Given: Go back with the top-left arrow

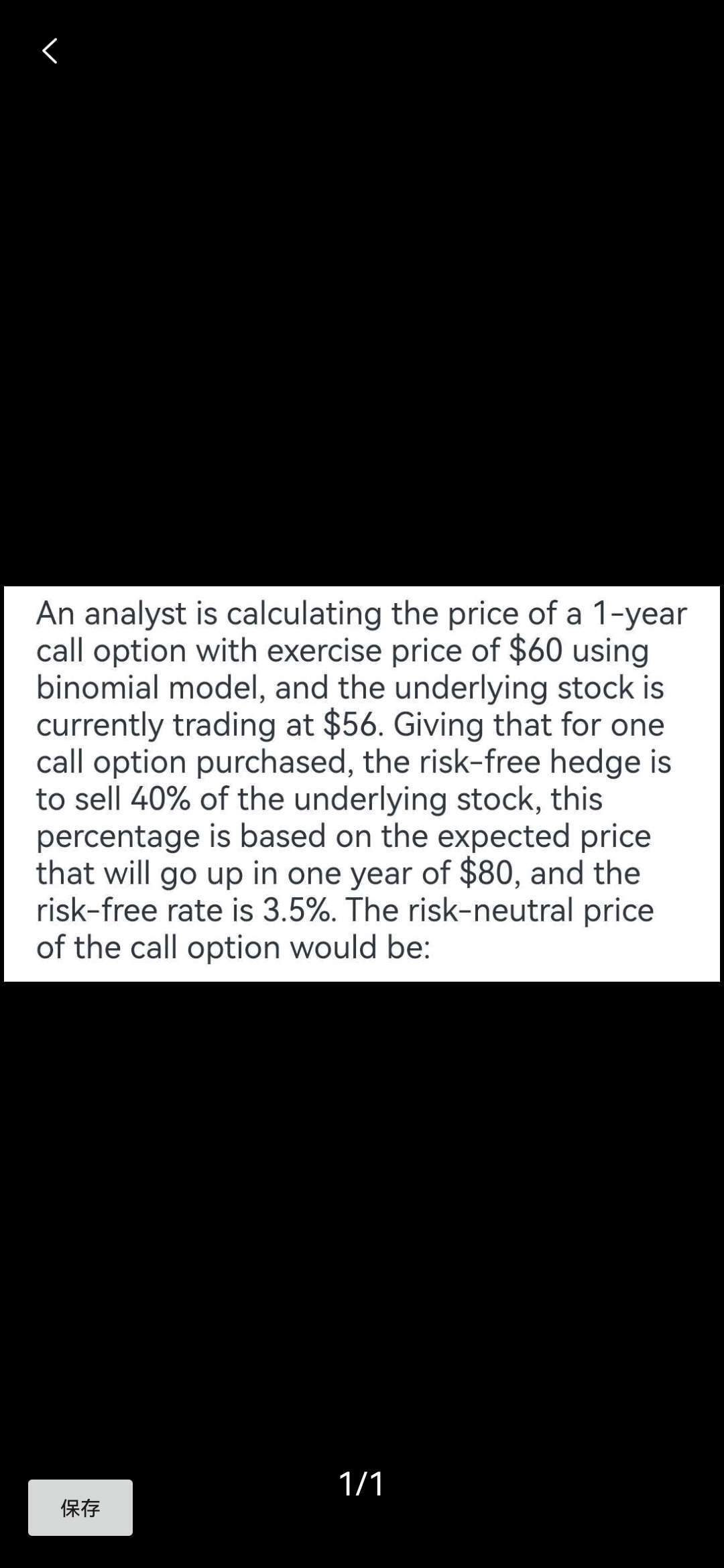Looking at the screenshot, I should tap(50, 51).
